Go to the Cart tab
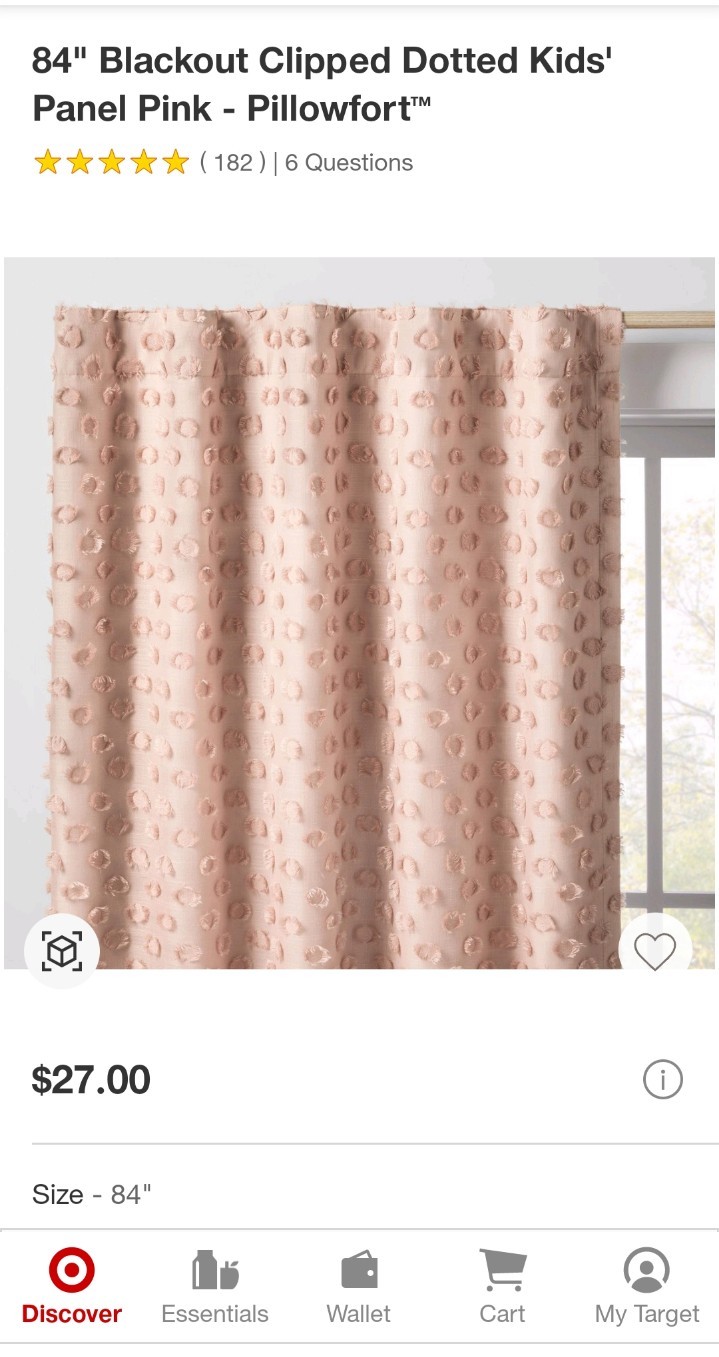 (x=502, y=1288)
